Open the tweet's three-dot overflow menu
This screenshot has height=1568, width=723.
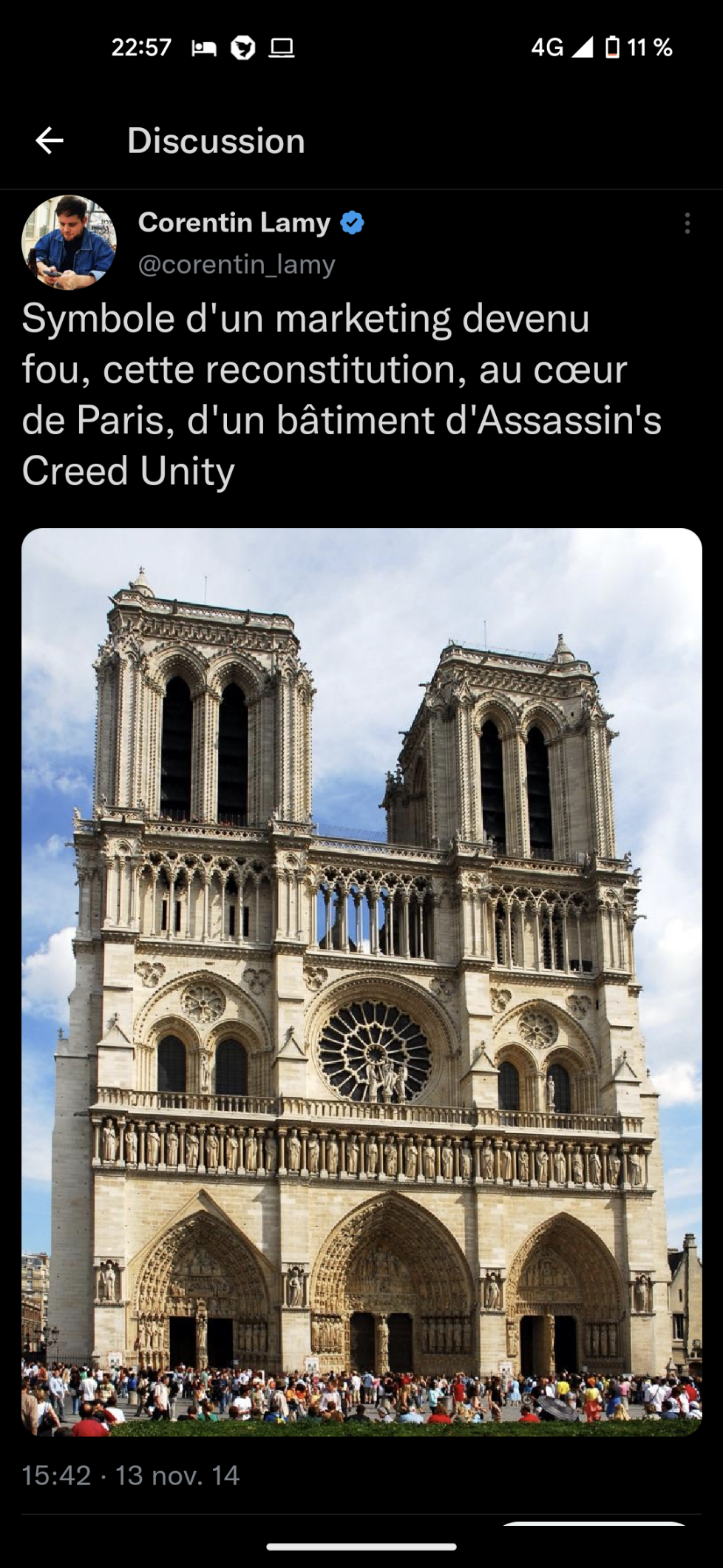pyautogui.click(x=688, y=223)
